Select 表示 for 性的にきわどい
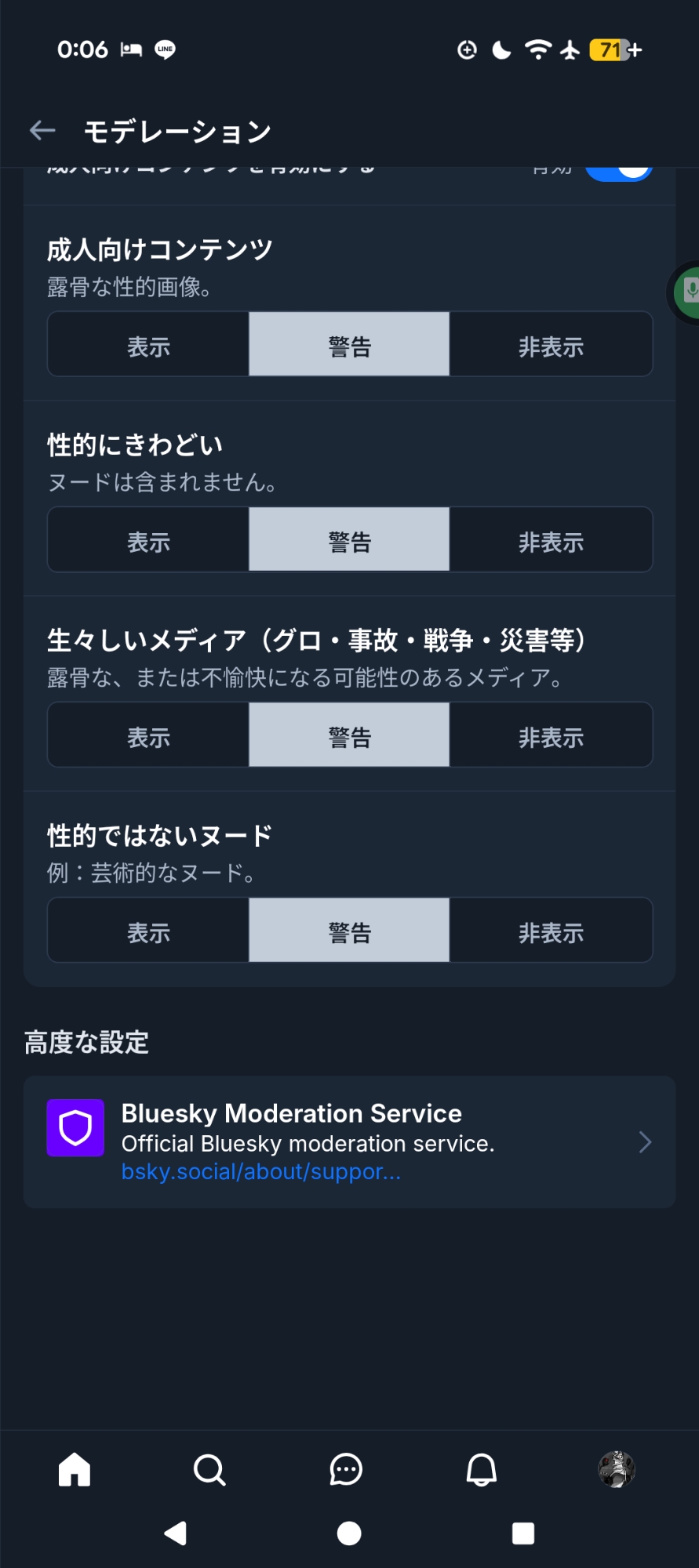Screen dimensions: 699x1568 click(x=148, y=540)
